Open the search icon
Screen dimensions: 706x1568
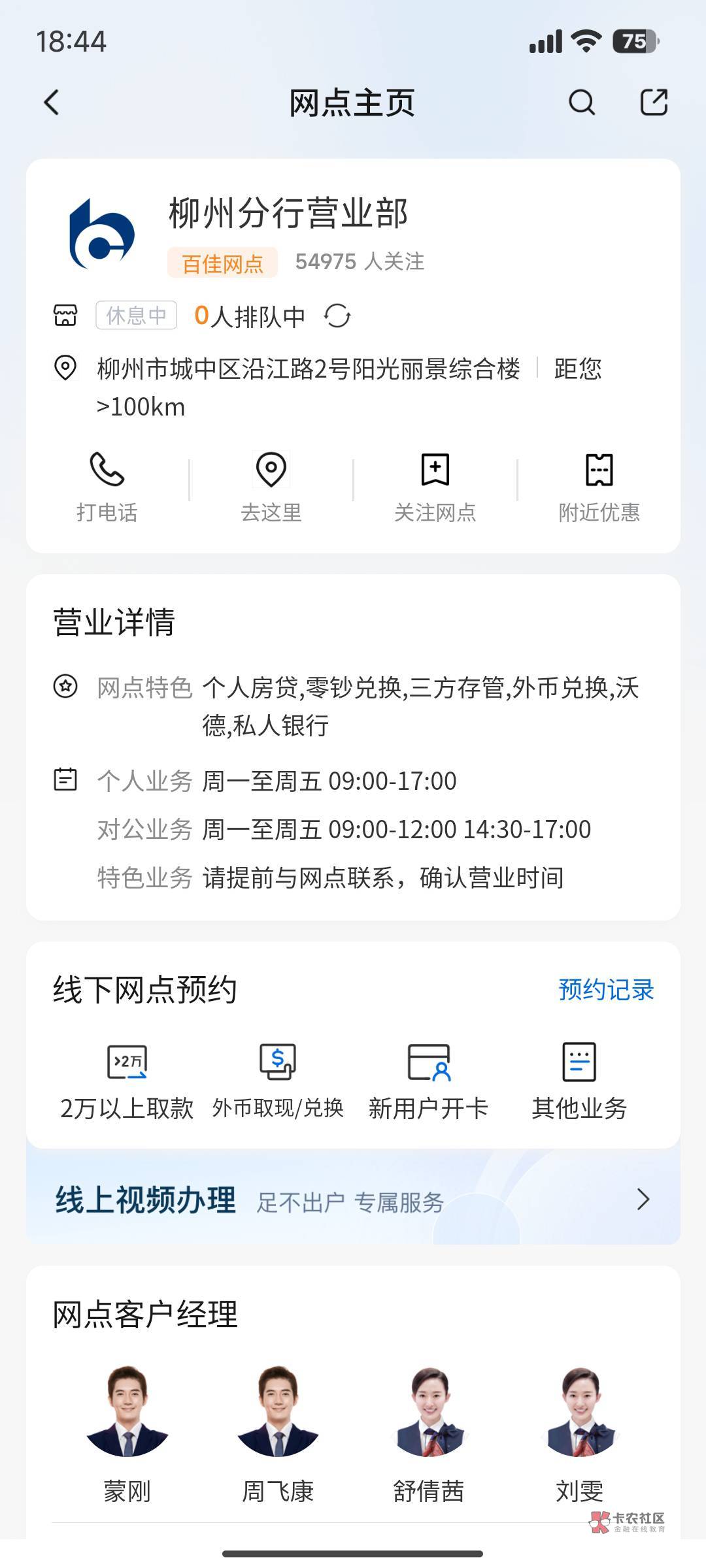click(x=582, y=103)
